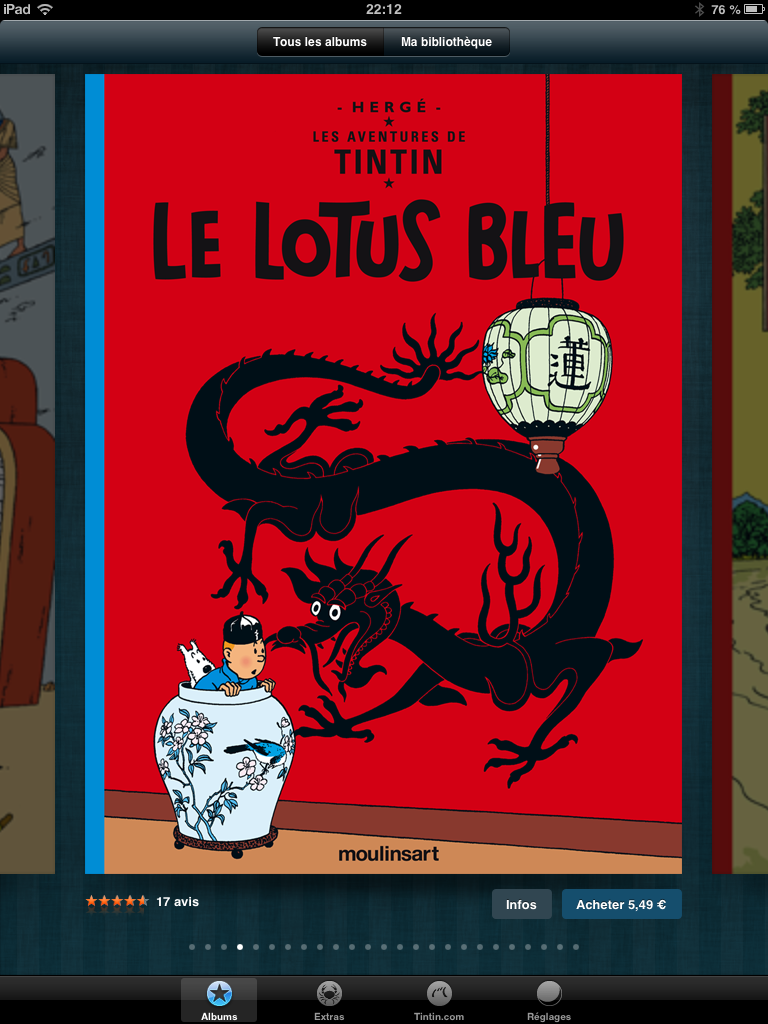Image resolution: width=768 pixels, height=1024 pixels.
Task: Tap Acheter 5,49 € to buy album
Action: click(x=621, y=904)
